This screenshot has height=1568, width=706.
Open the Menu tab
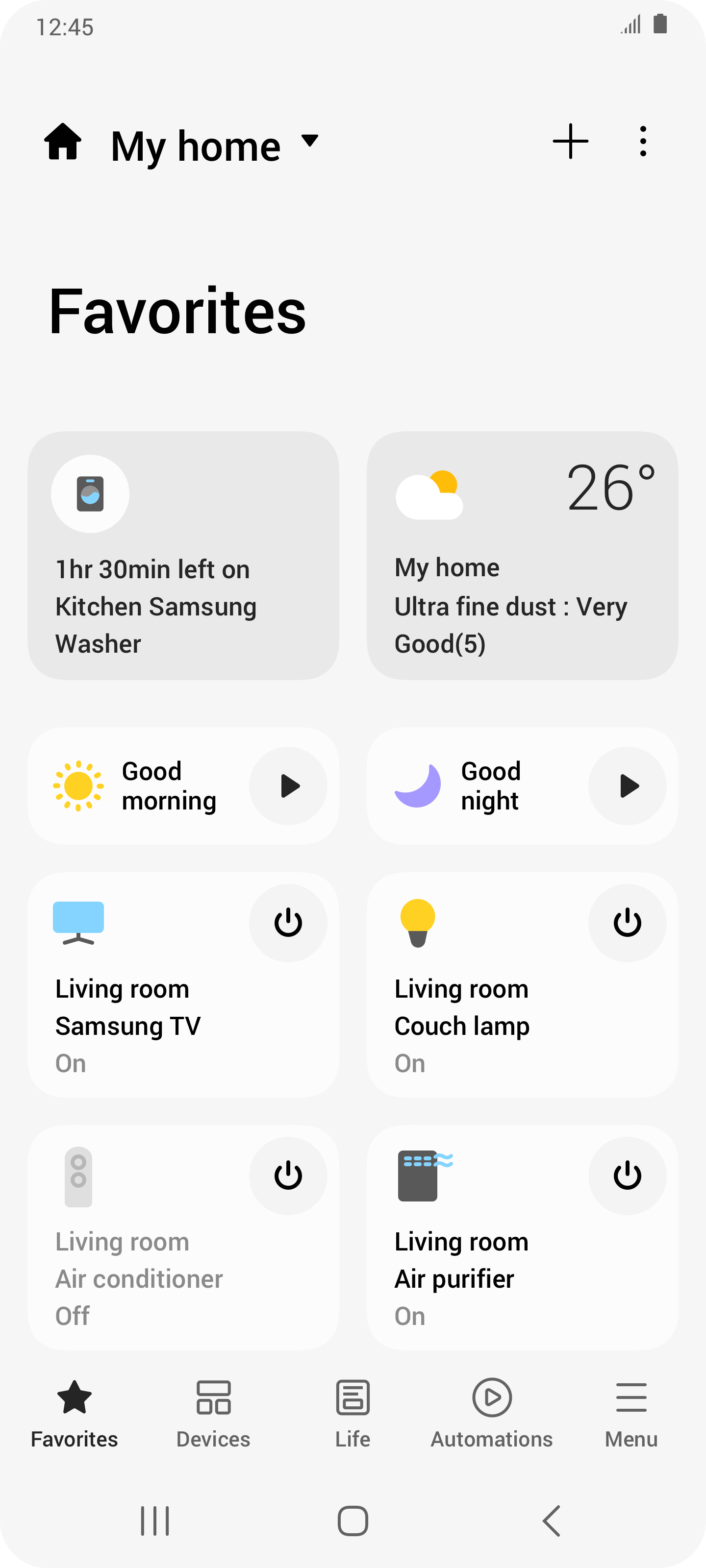(631, 1414)
